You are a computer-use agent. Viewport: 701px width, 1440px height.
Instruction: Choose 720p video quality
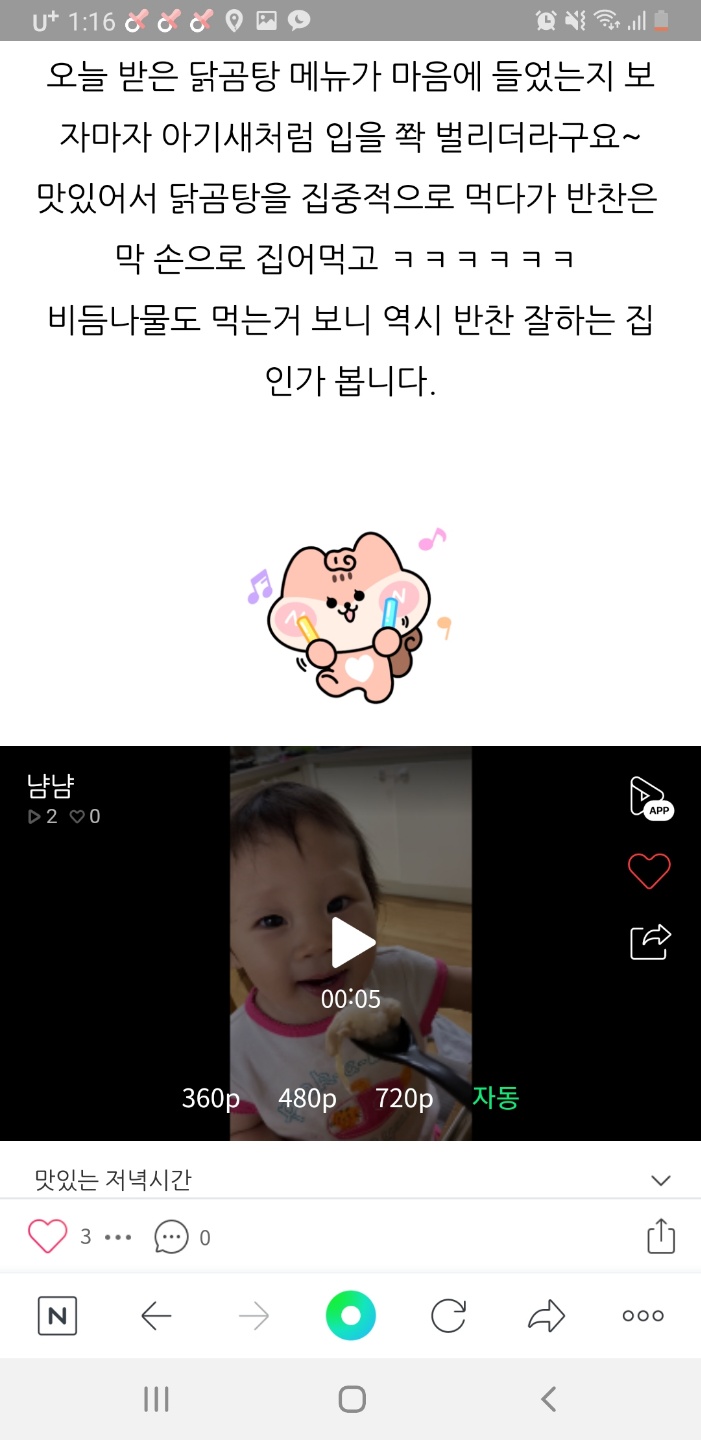click(x=404, y=1098)
